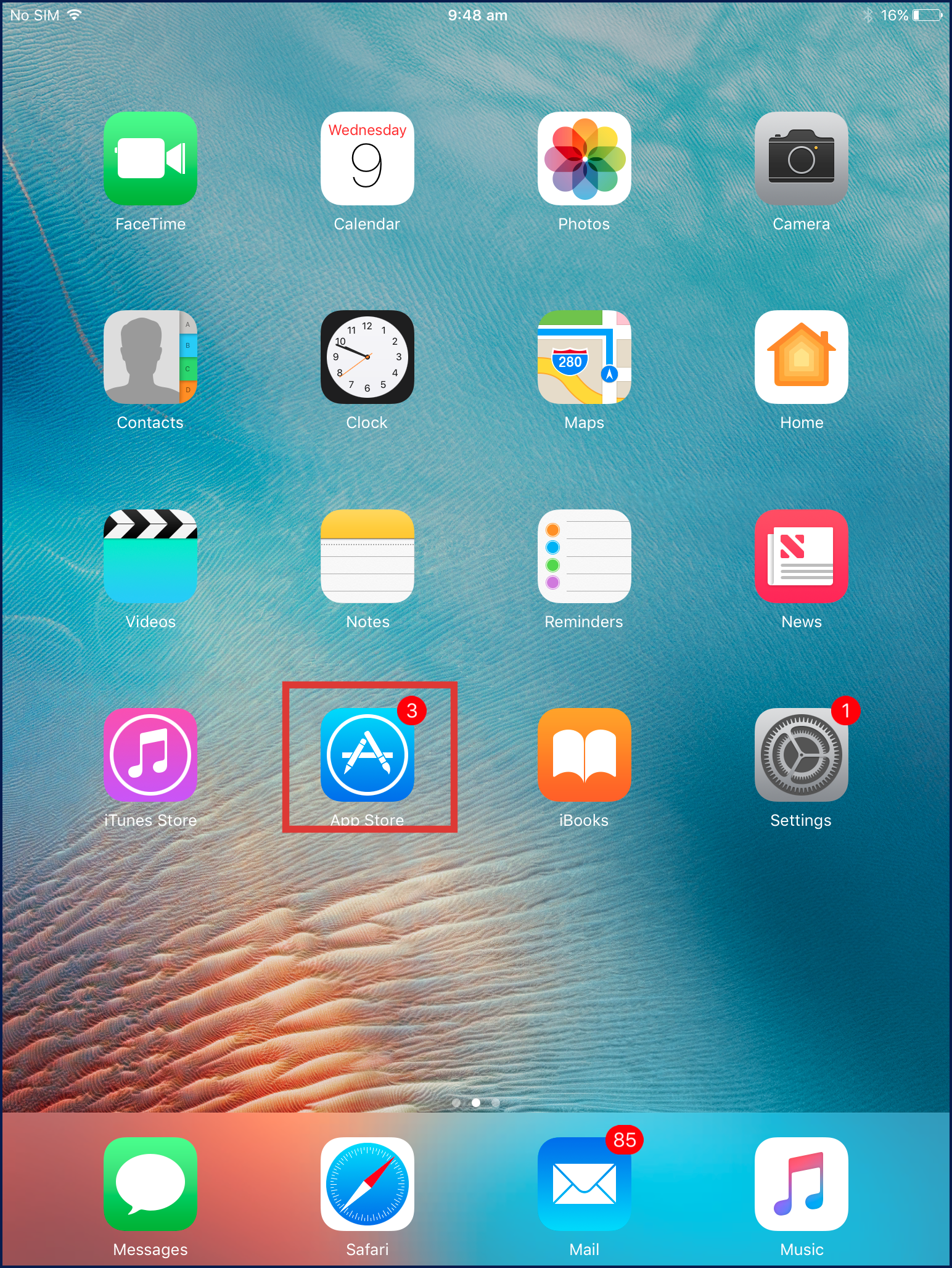952x1268 pixels.
Task: Open Messages in the dock
Action: [x=150, y=1184]
